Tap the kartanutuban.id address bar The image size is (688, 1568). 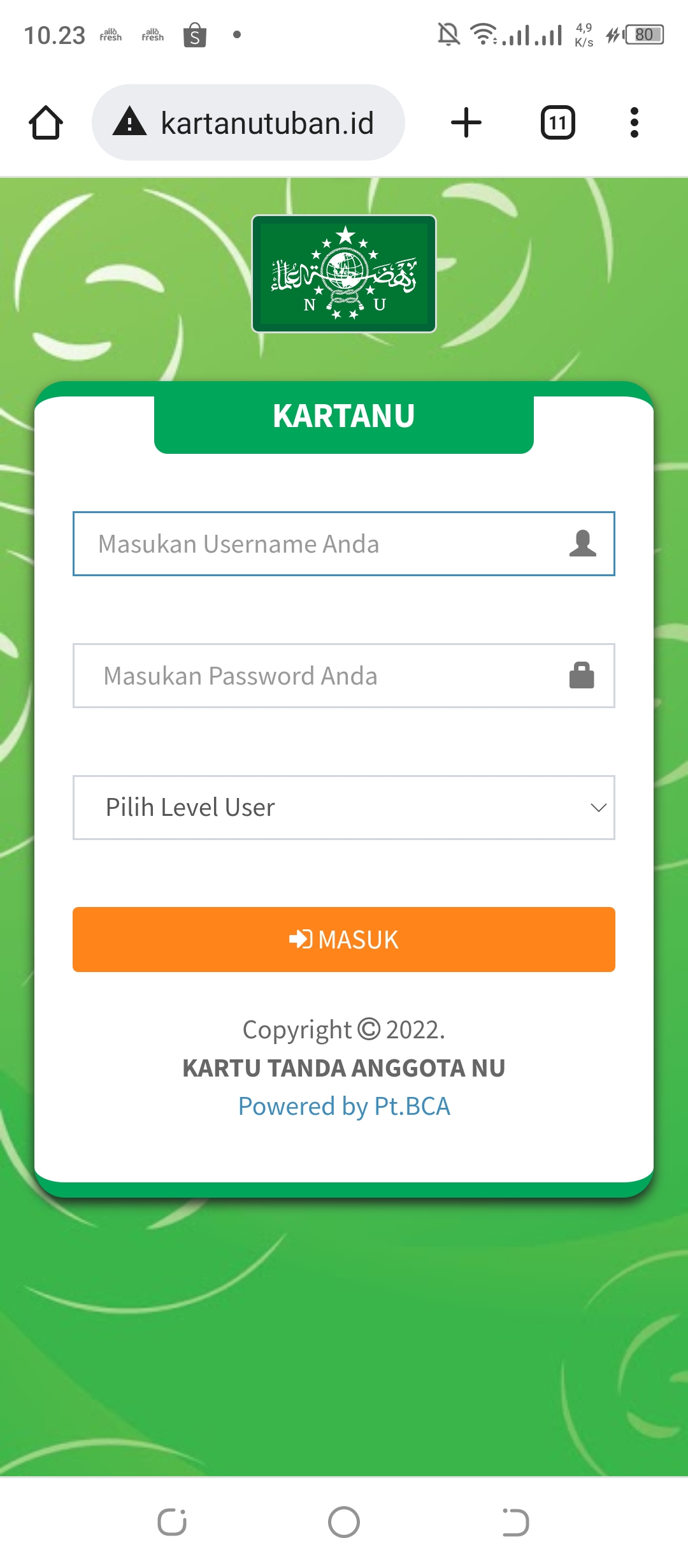pyautogui.click(x=248, y=122)
